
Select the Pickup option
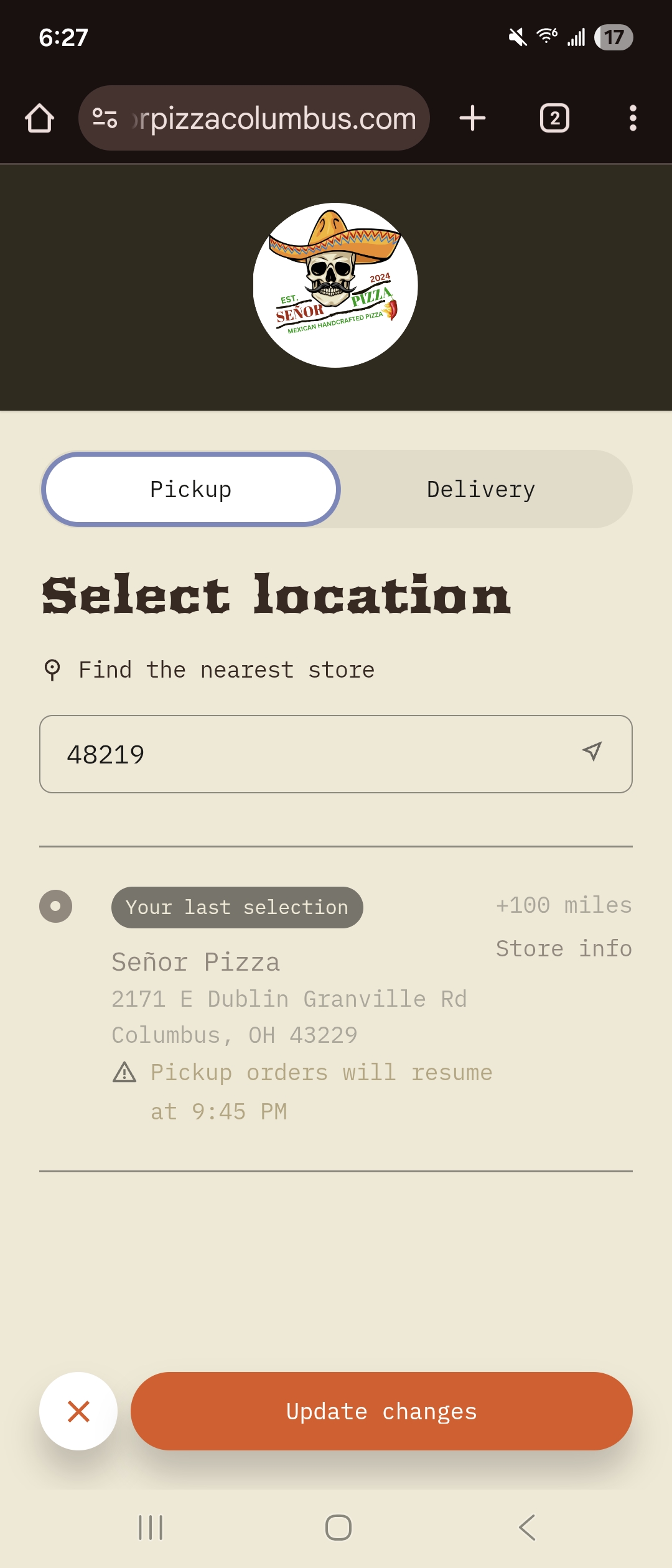click(x=191, y=490)
